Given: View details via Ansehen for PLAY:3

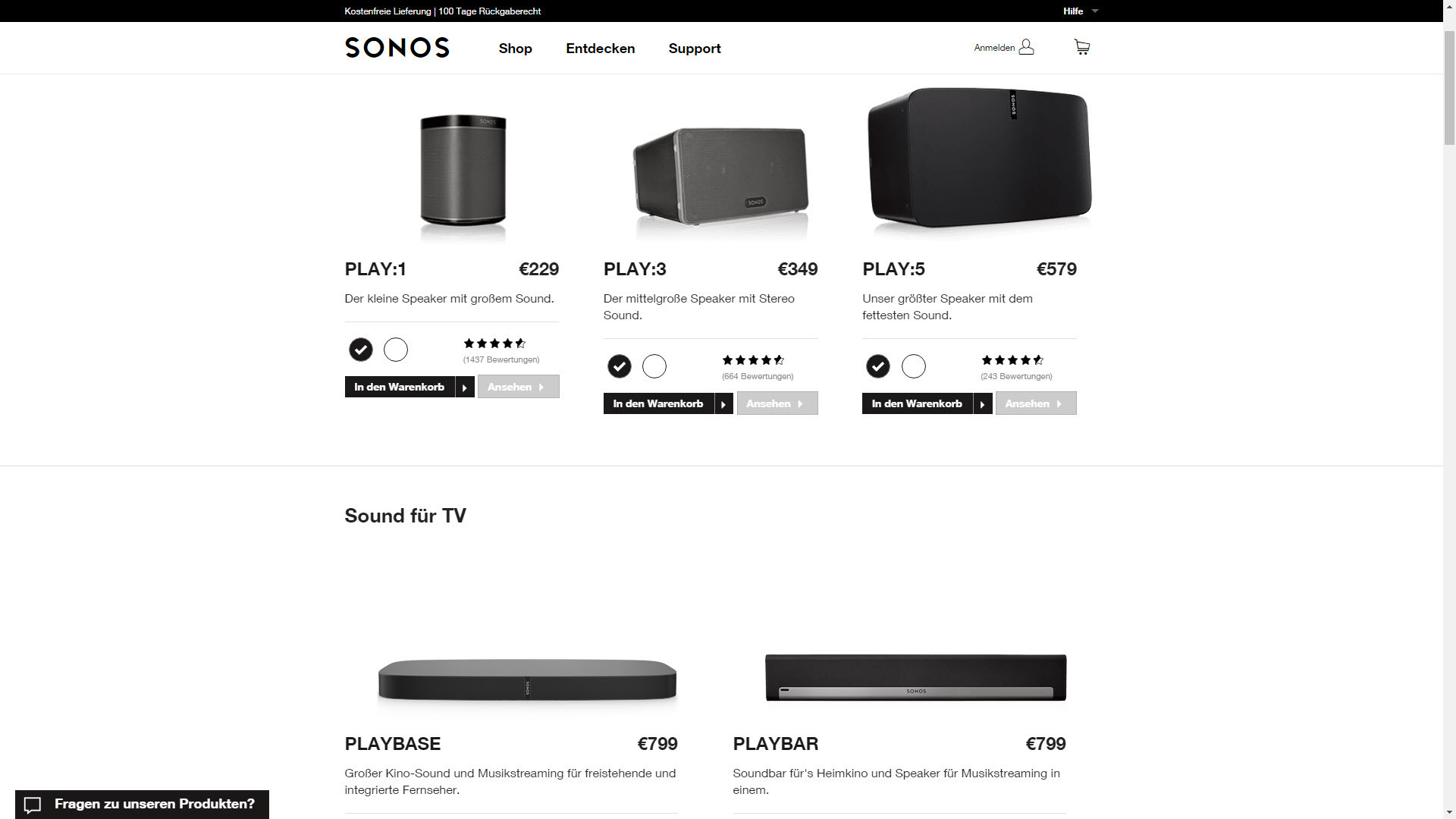Looking at the screenshot, I should 777,403.
